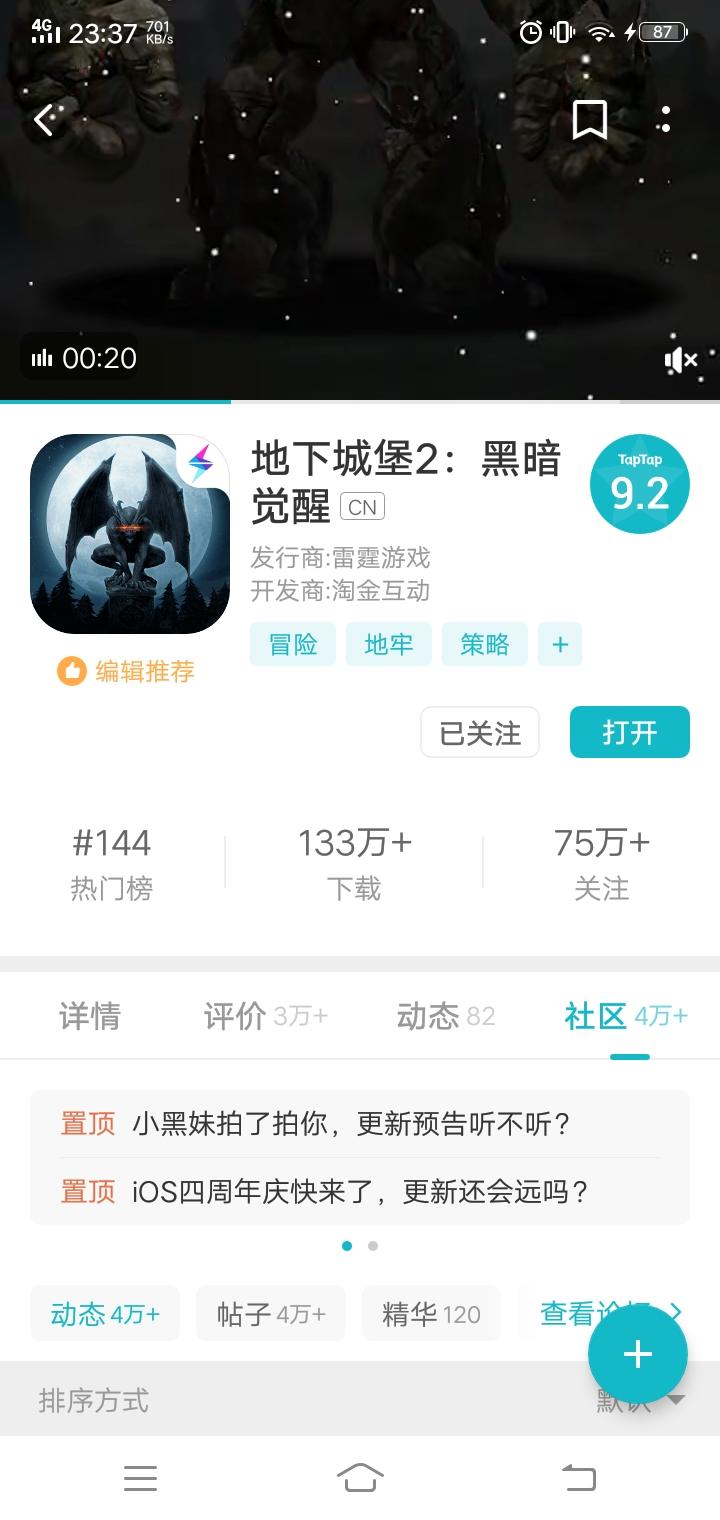Click the bar-chart video stats icon

44,357
